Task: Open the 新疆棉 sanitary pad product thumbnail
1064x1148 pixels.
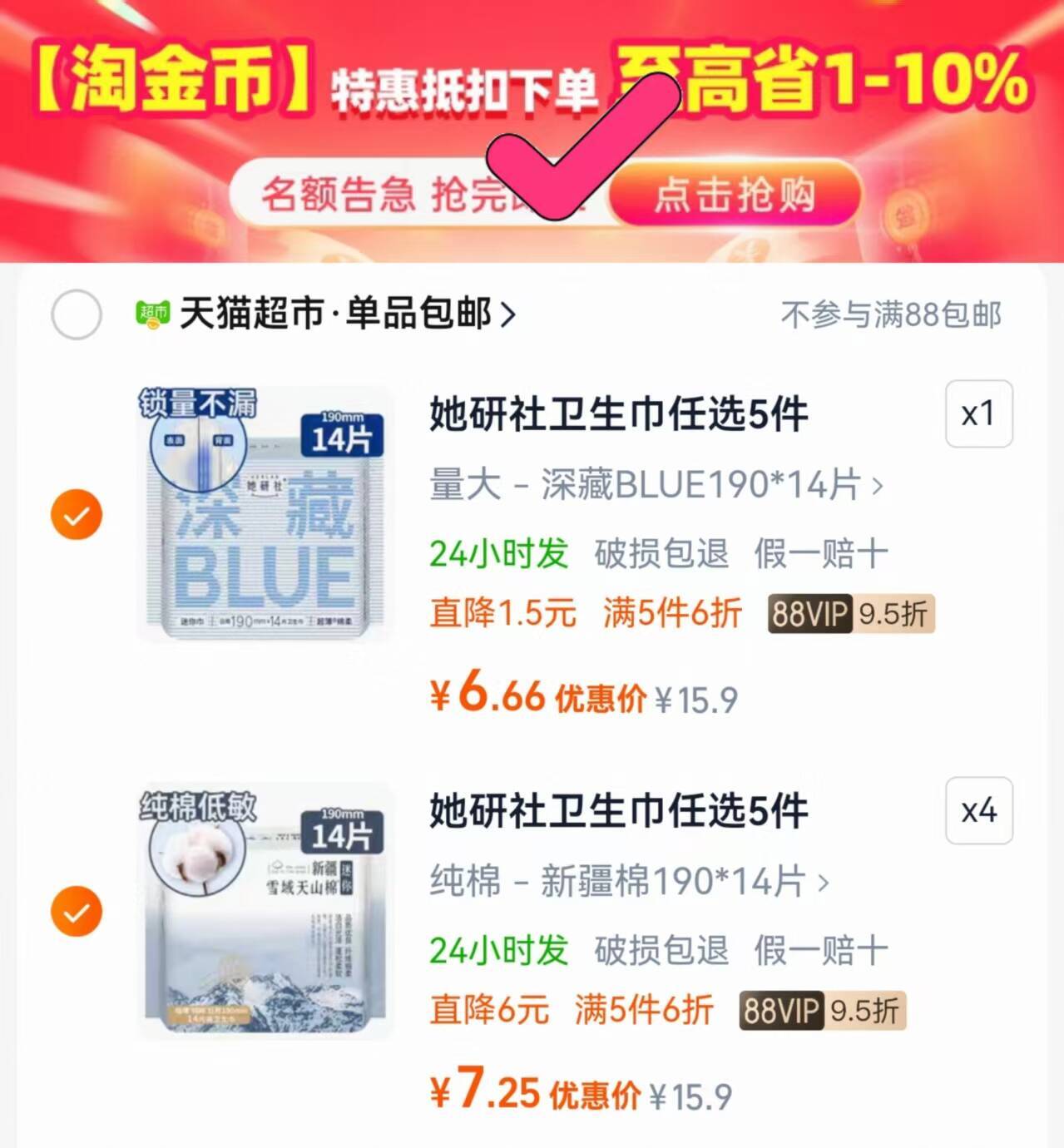Action: click(x=266, y=911)
